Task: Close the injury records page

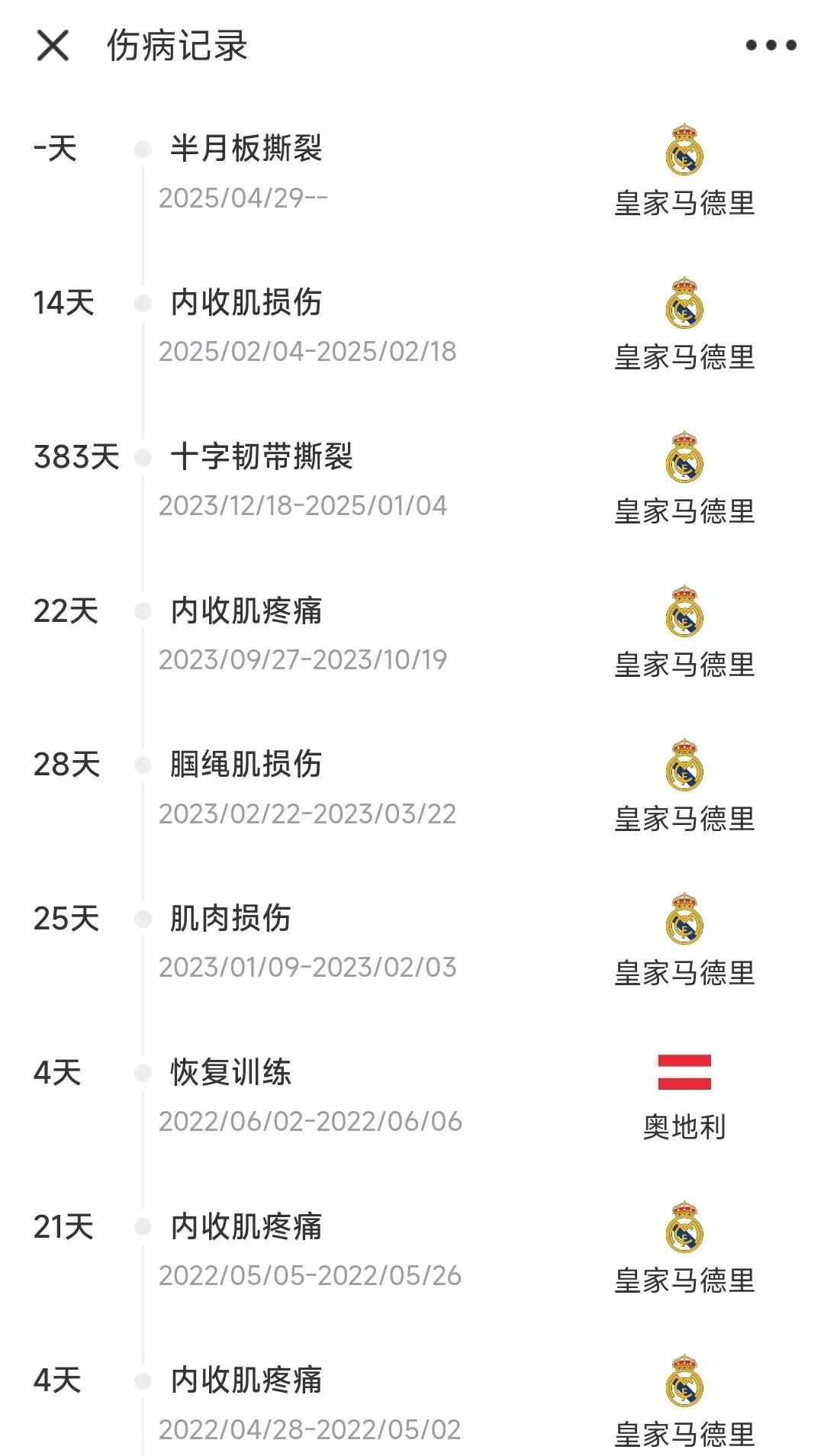Action: [53, 45]
